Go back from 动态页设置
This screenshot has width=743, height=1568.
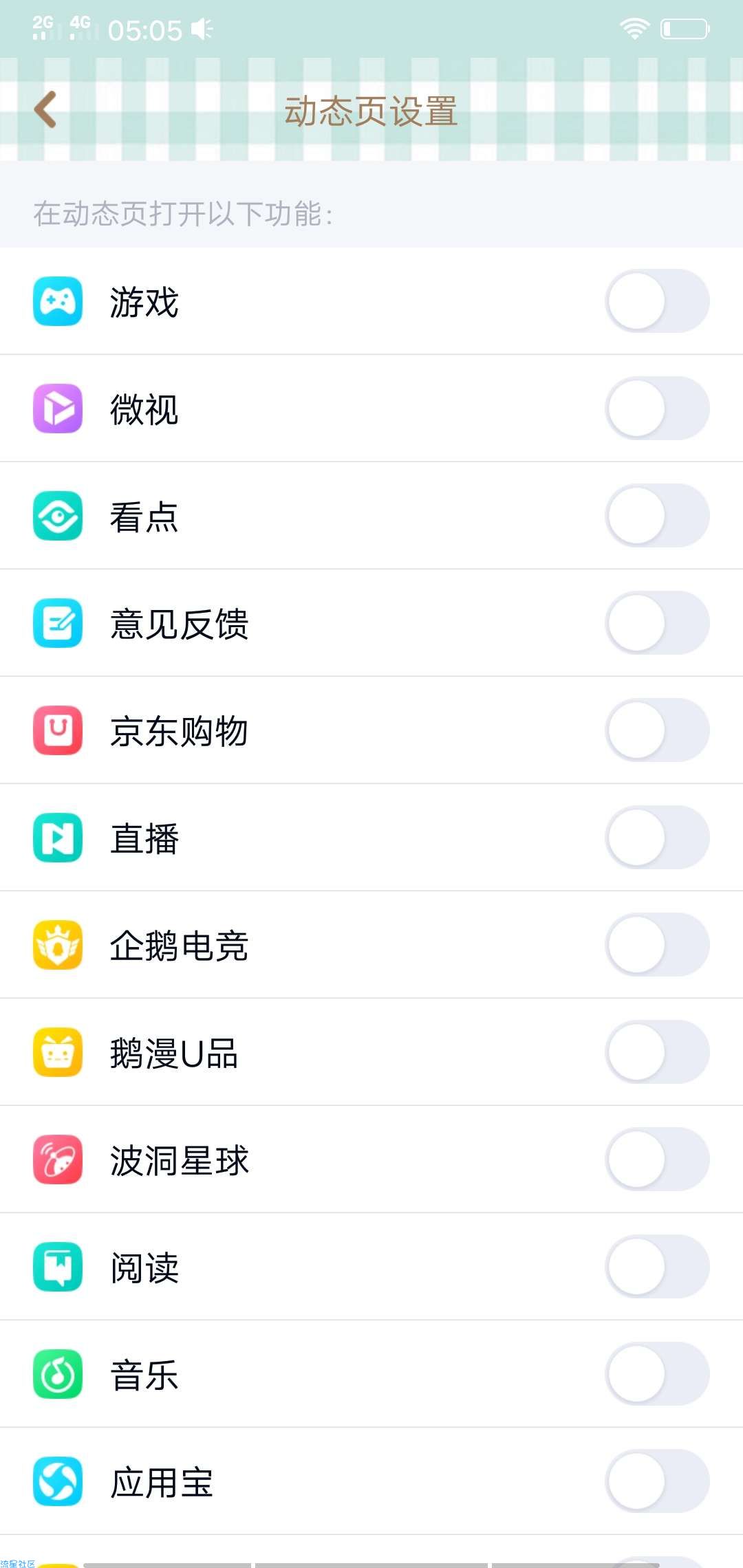pyautogui.click(x=45, y=110)
